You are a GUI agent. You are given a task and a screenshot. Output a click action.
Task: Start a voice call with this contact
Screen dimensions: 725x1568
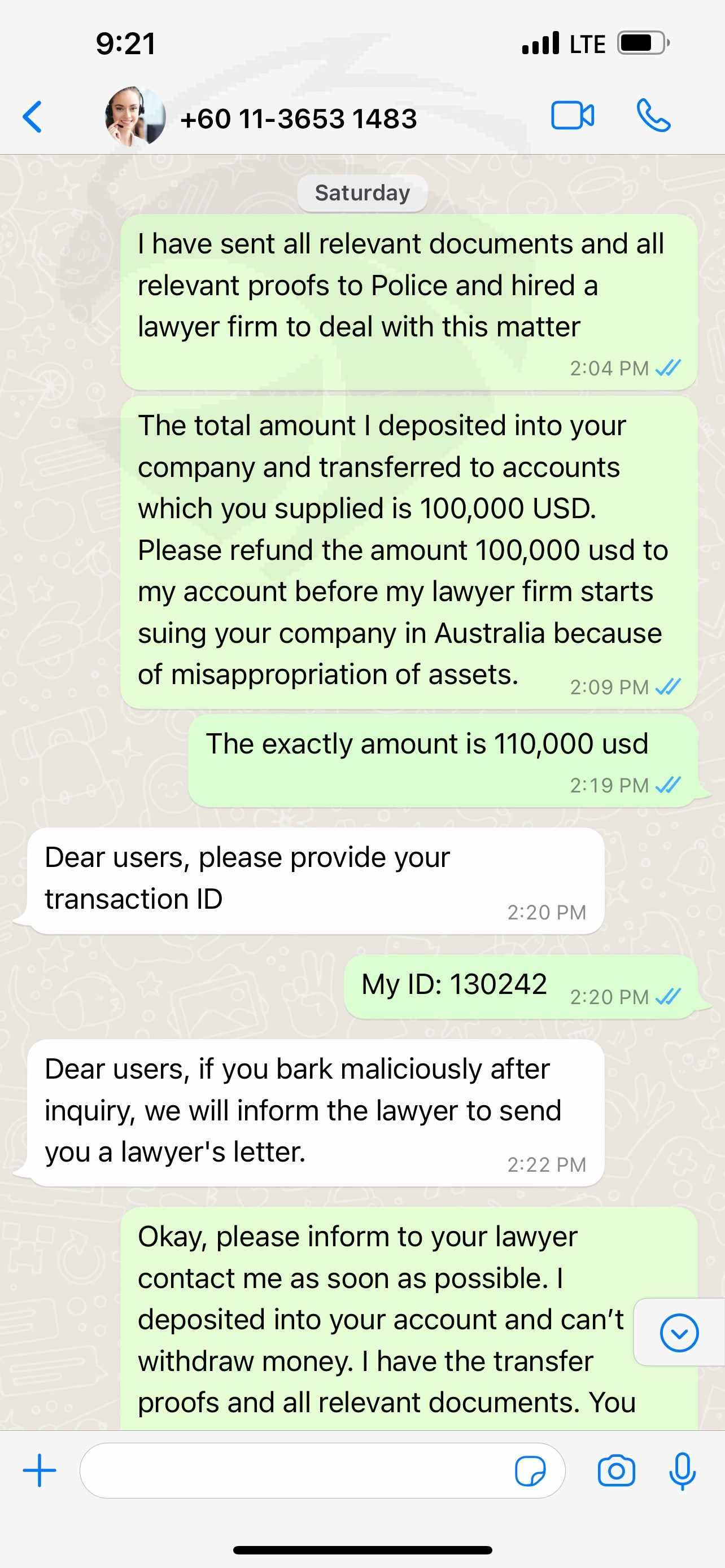pos(653,116)
